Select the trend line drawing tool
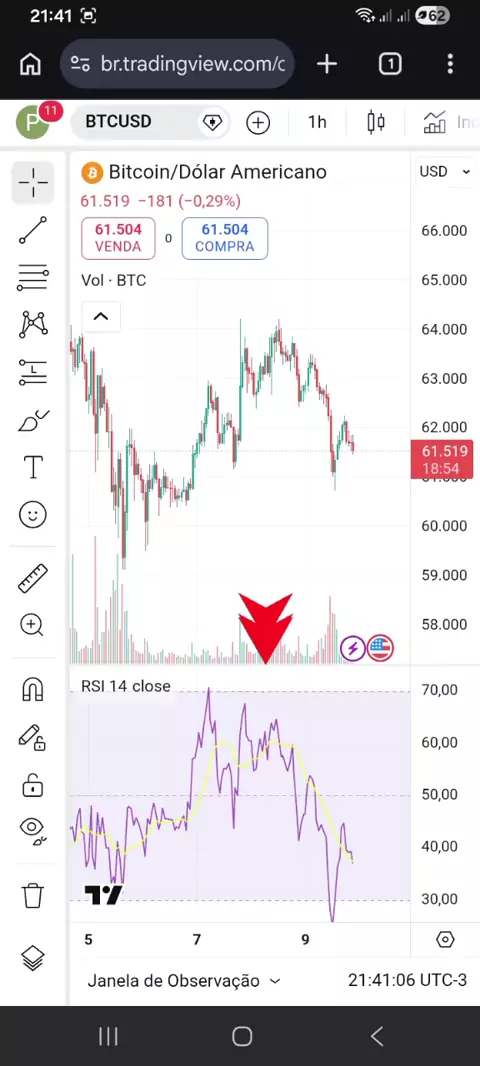The image size is (480, 1066). tap(33, 230)
